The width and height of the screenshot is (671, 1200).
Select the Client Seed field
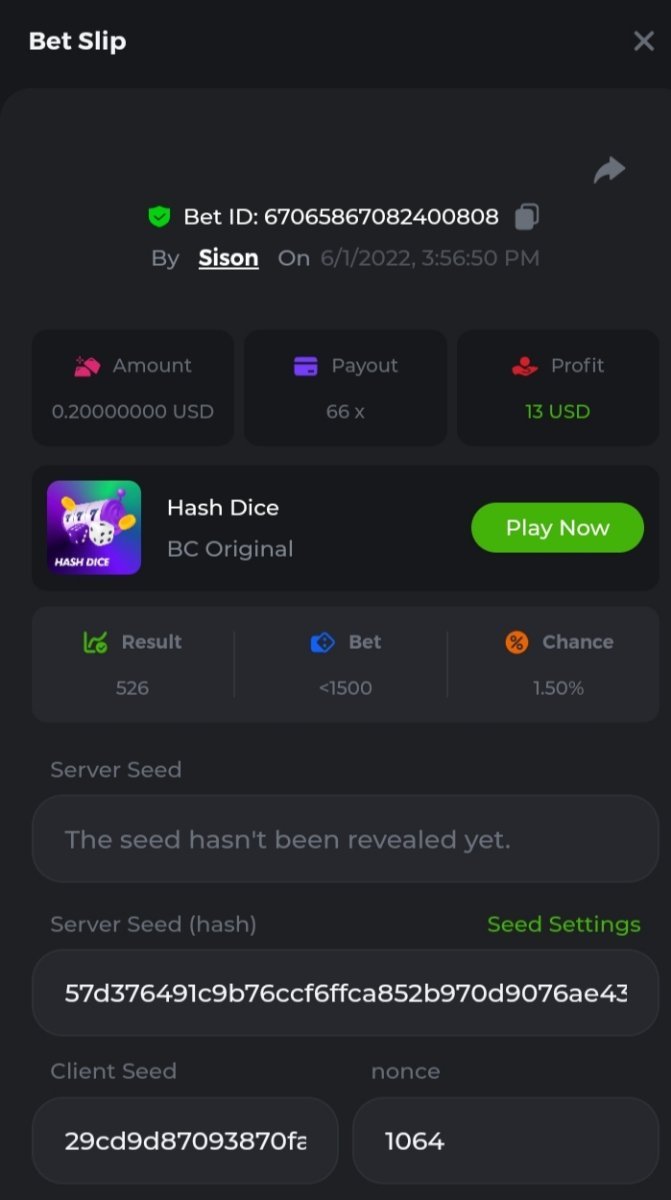[x=185, y=1141]
